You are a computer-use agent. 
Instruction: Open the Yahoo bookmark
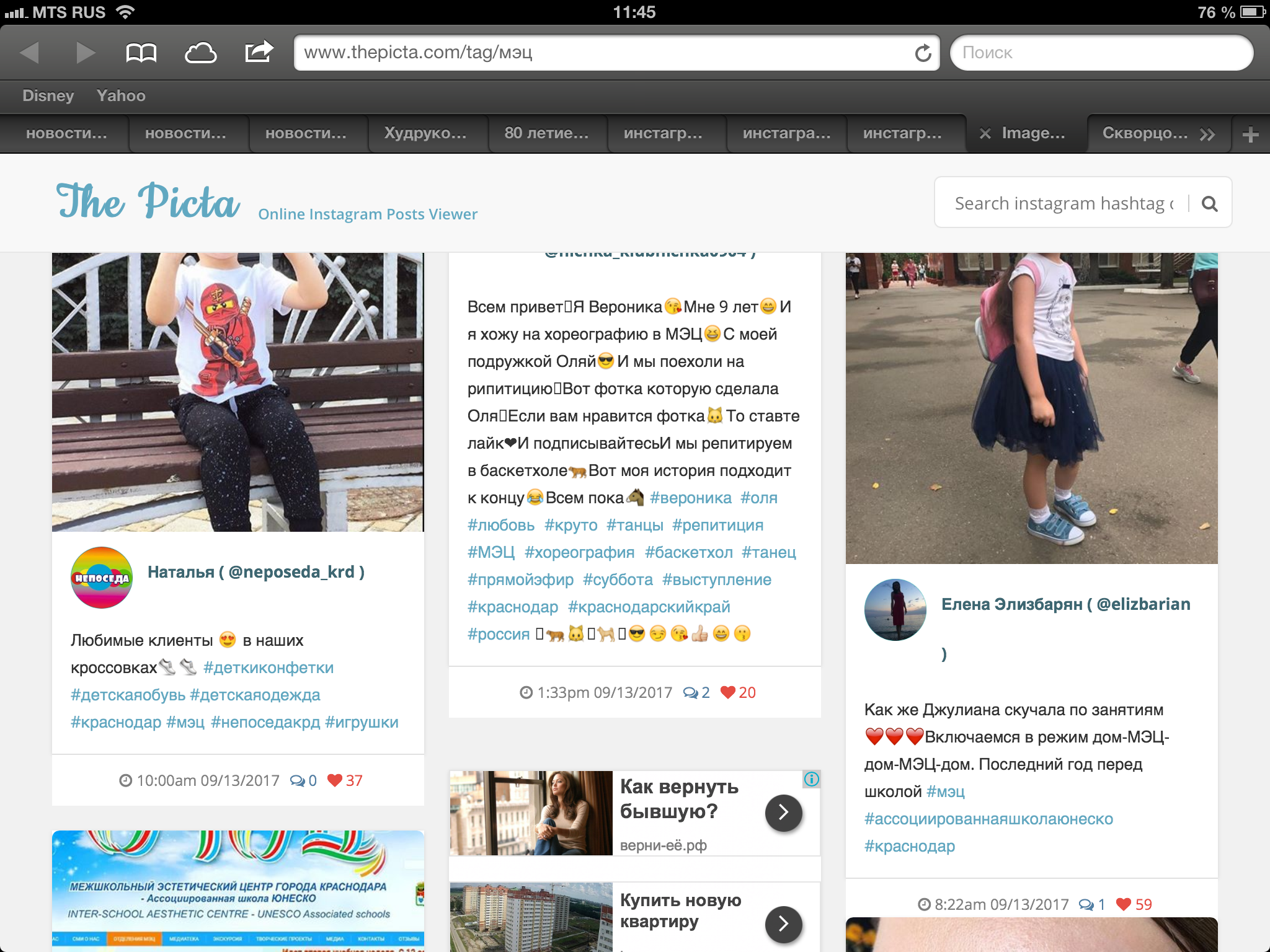tap(121, 95)
